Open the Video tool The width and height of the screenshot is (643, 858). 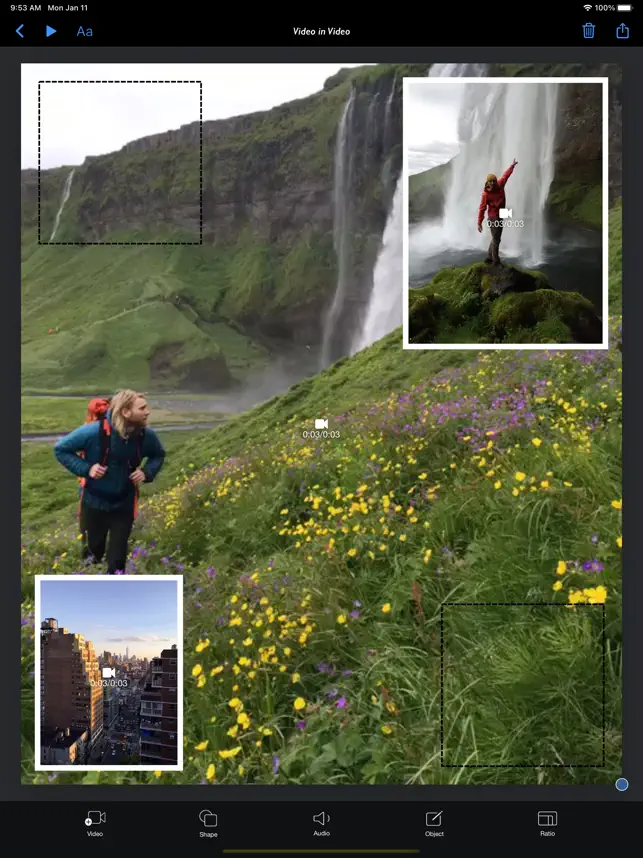tap(95, 822)
